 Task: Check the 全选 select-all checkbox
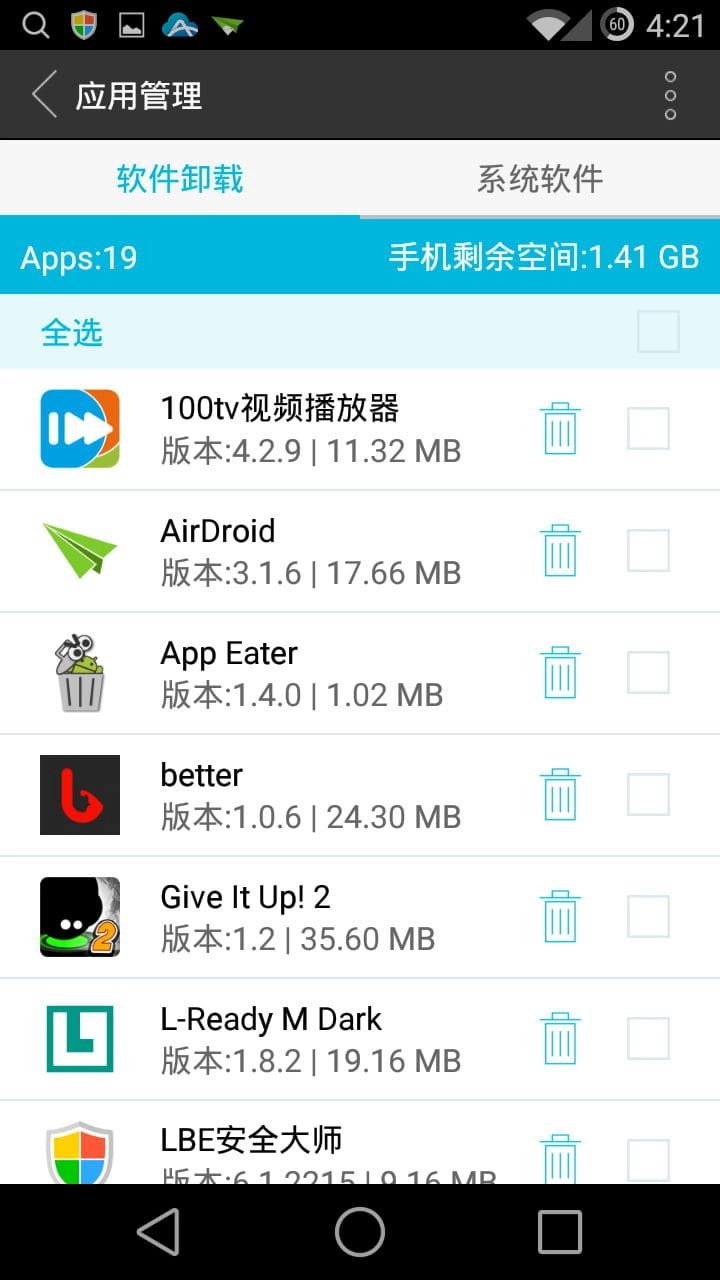pos(658,332)
